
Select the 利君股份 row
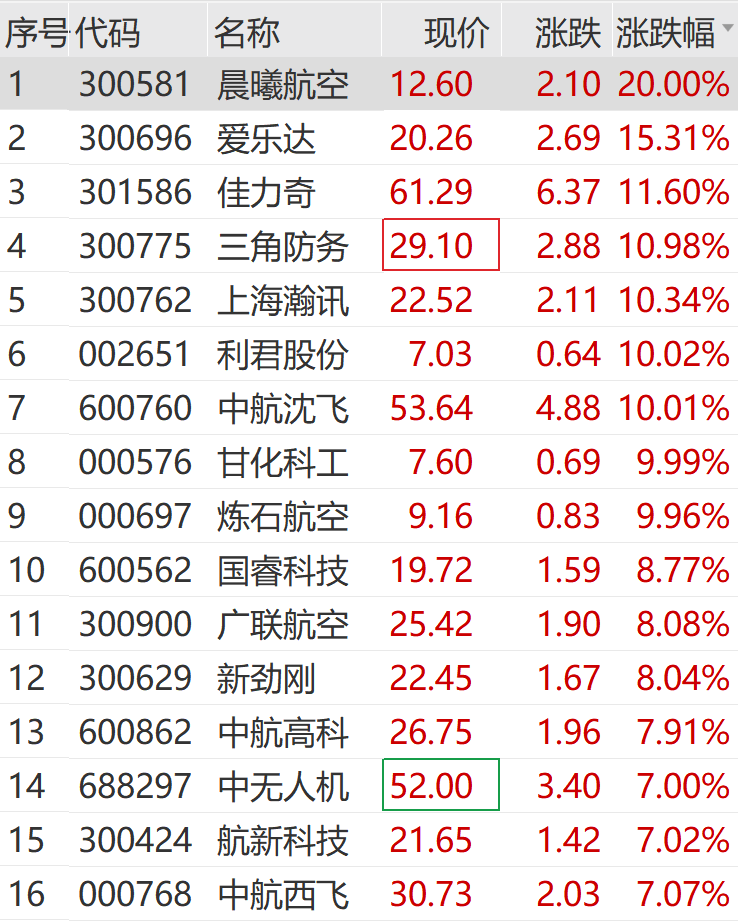(x=283, y=355)
